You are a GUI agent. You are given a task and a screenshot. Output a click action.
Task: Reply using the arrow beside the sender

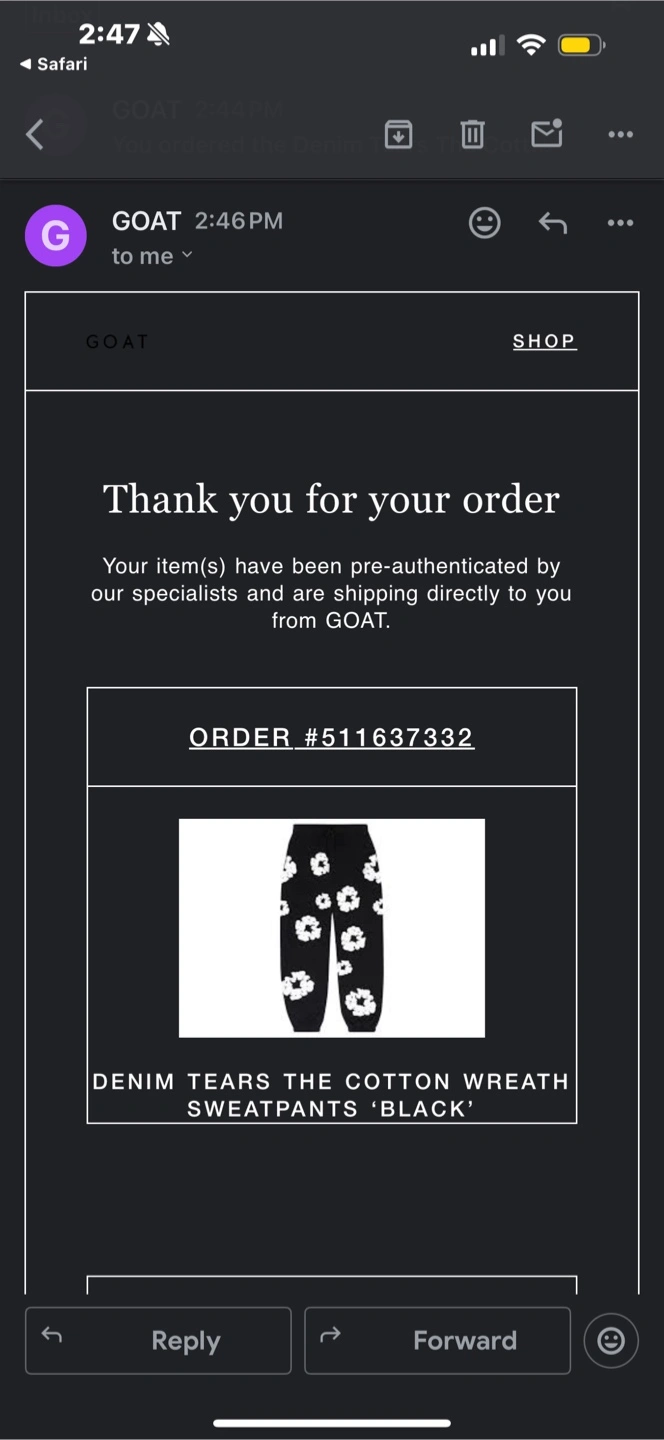click(553, 223)
